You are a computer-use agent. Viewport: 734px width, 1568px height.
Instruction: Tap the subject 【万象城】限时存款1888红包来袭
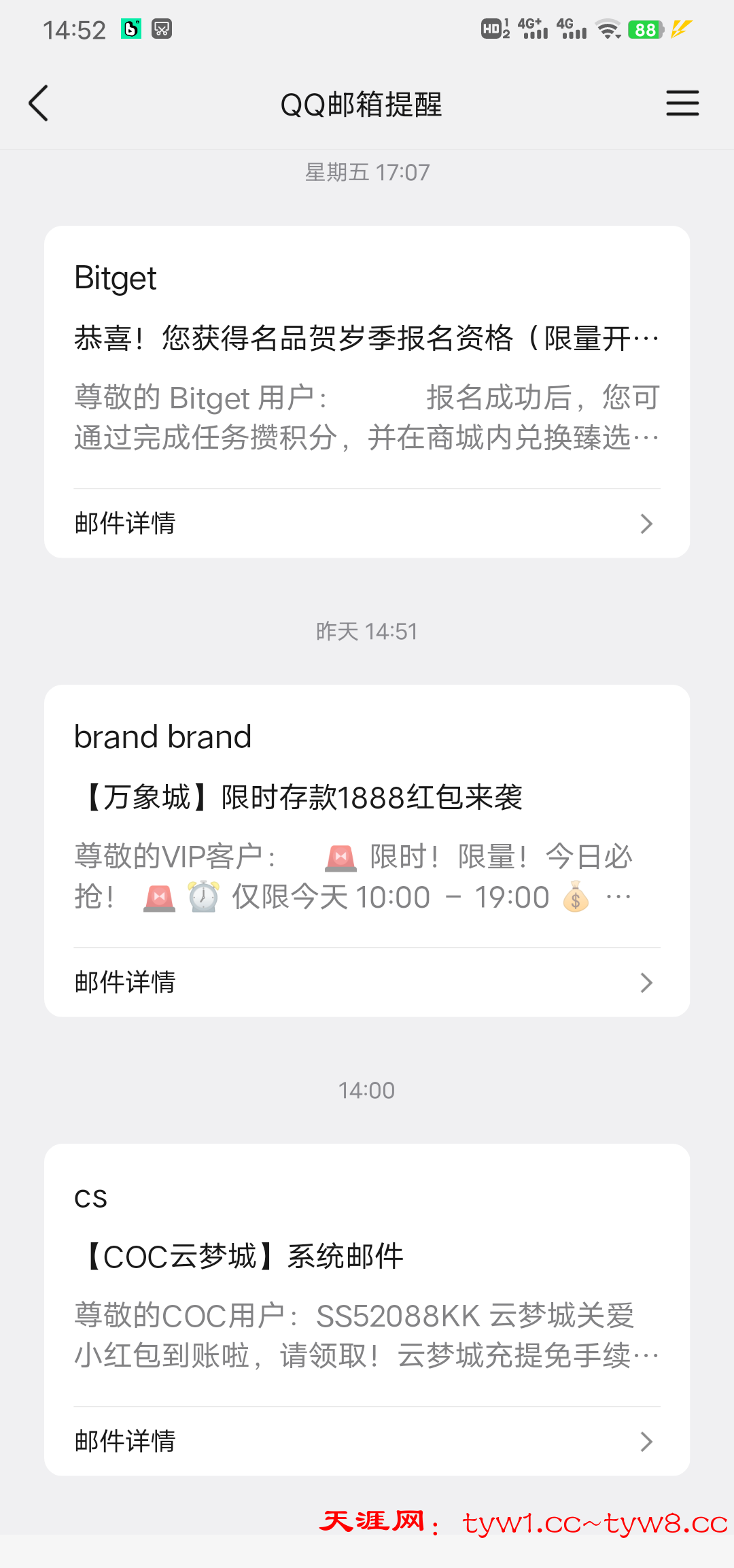point(302,799)
